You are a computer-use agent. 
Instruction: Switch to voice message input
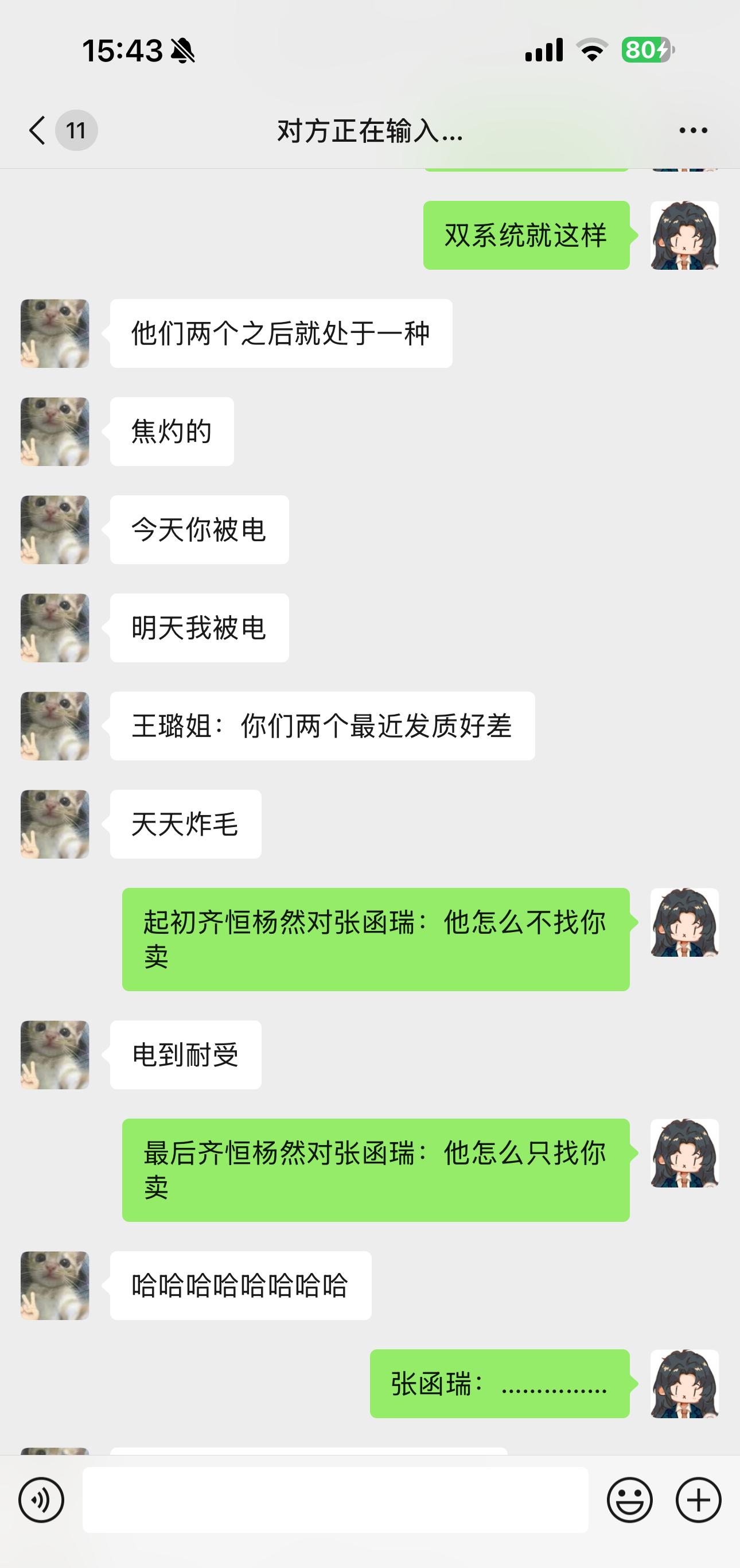[x=41, y=1500]
